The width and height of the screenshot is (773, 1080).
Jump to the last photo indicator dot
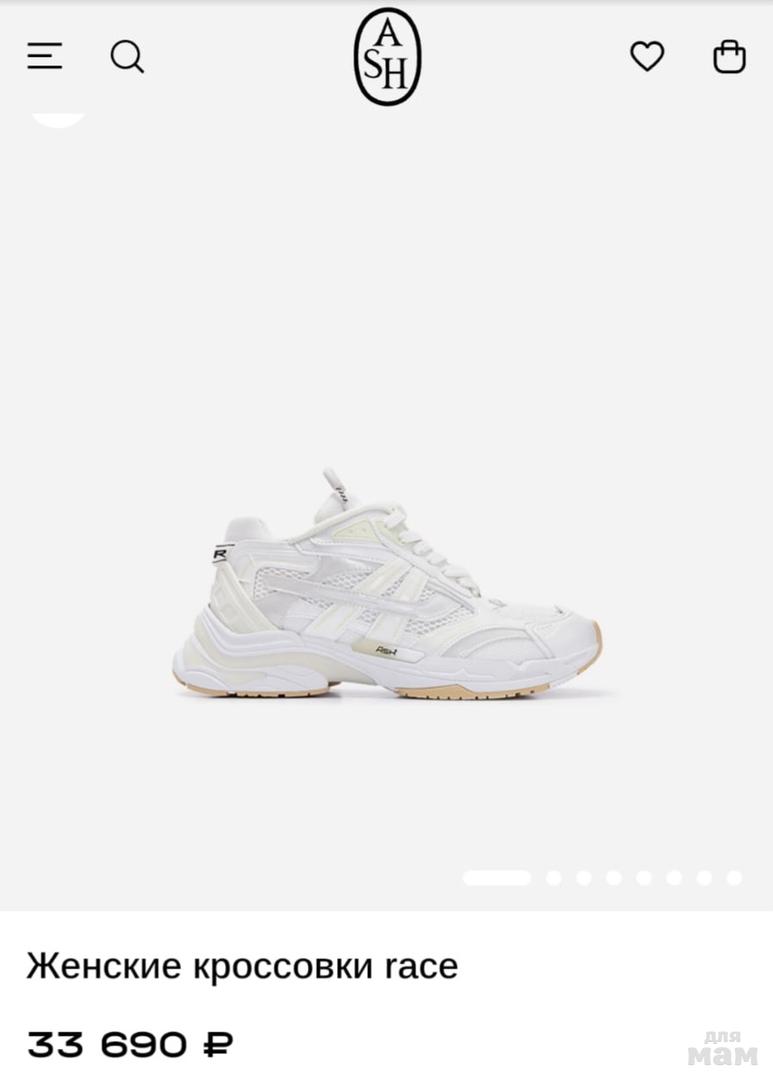point(734,878)
